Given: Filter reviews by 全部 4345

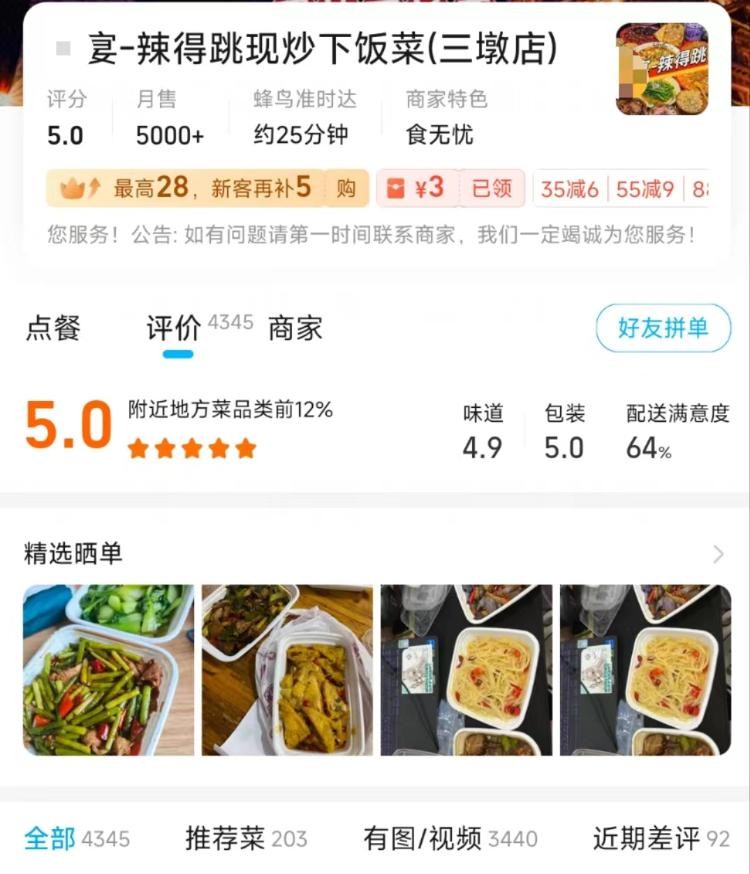Looking at the screenshot, I should point(76,838).
